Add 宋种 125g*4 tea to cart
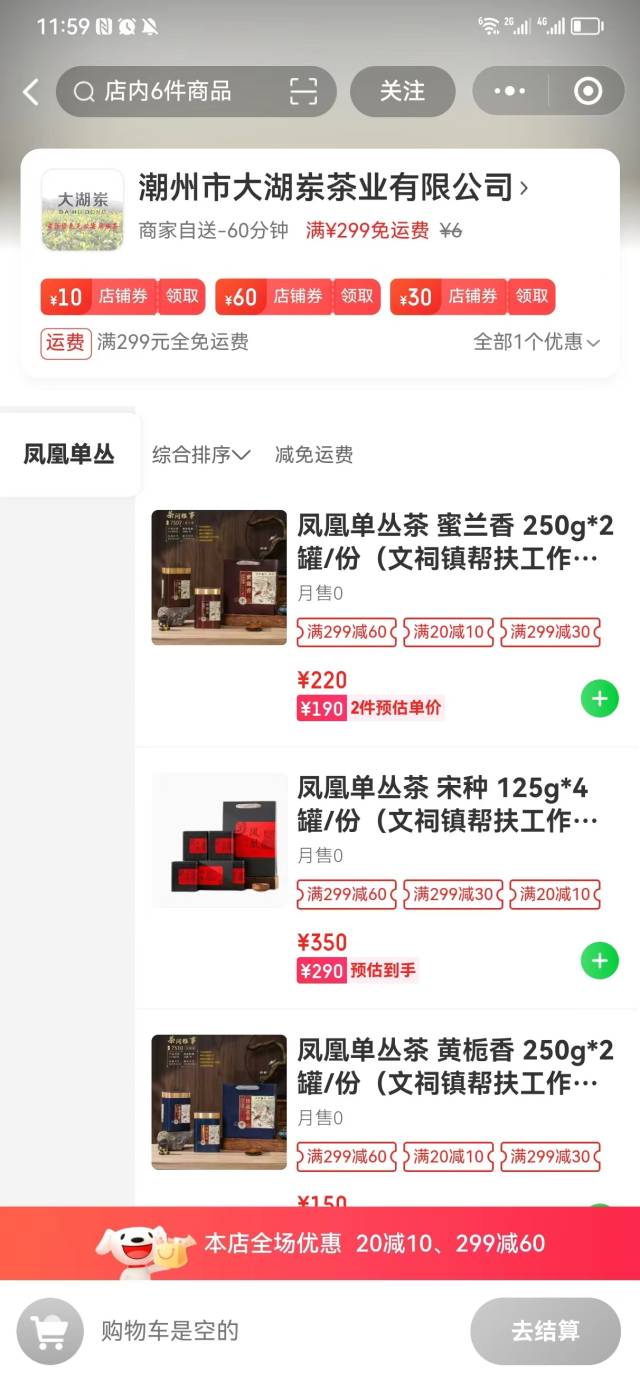The width and height of the screenshot is (640, 1381). [x=600, y=961]
